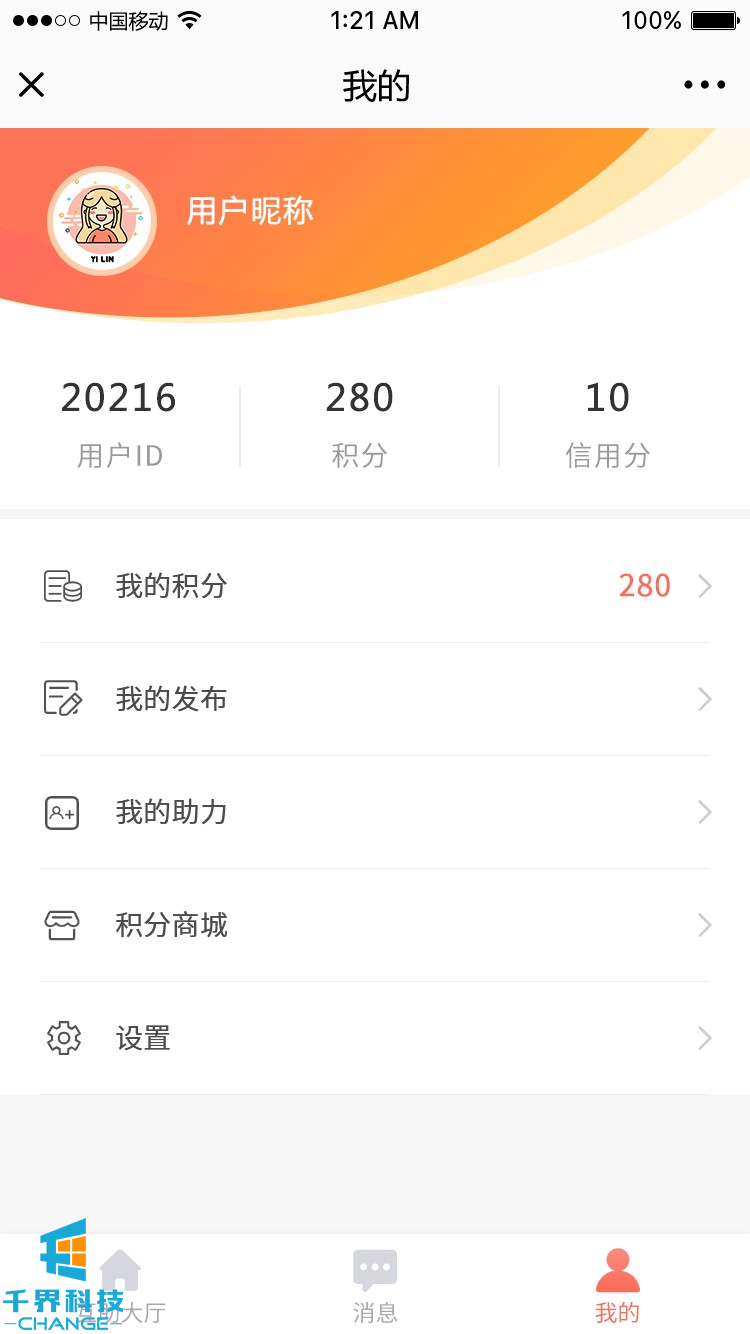Open 我的积分 row showing 280
The width and height of the screenshot is (750, 1334).
(375, 586)
